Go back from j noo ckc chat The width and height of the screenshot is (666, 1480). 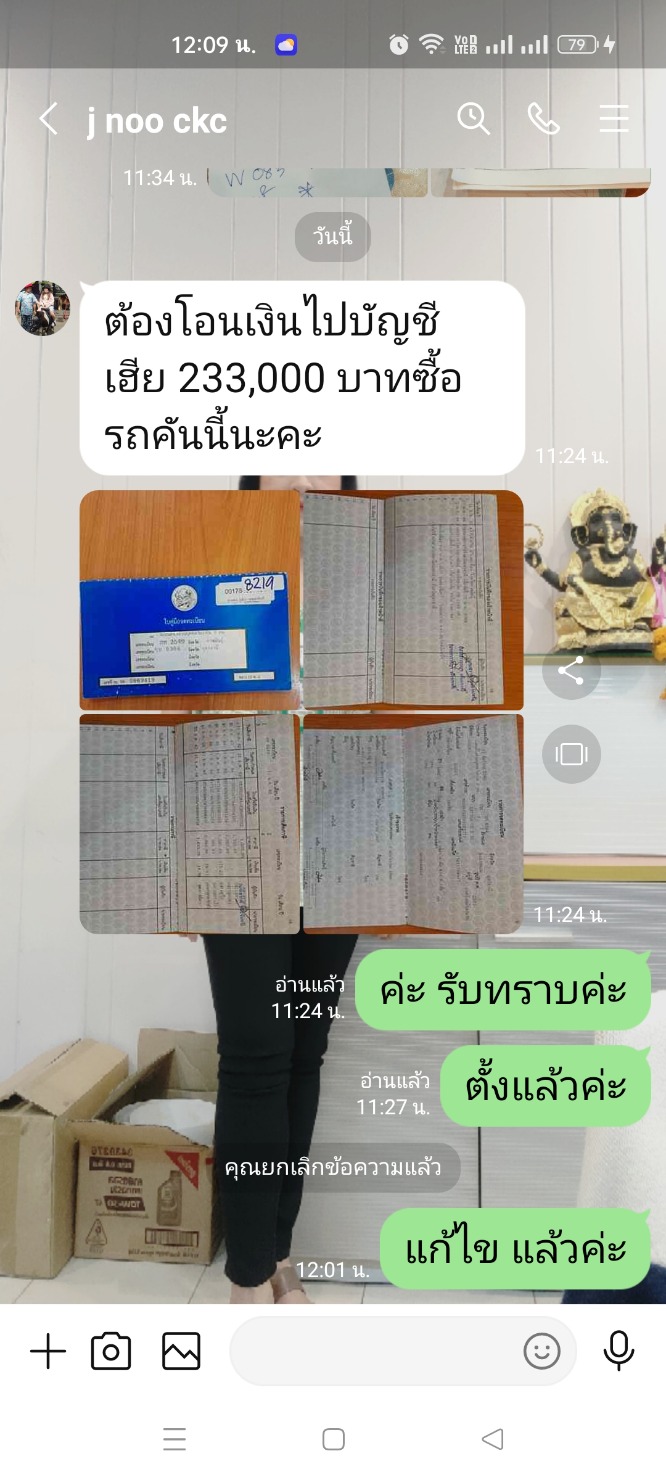pyautogui.click(x=48, y=120)
